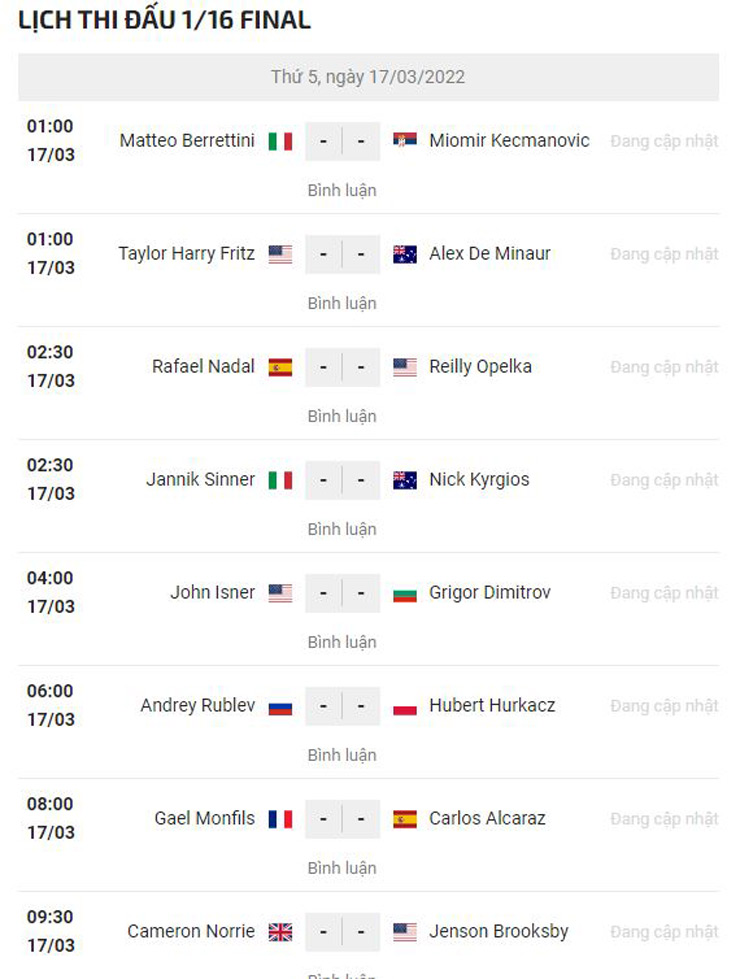Open Bình luận for Fritz vs De Minaur

tap(342, 303)
